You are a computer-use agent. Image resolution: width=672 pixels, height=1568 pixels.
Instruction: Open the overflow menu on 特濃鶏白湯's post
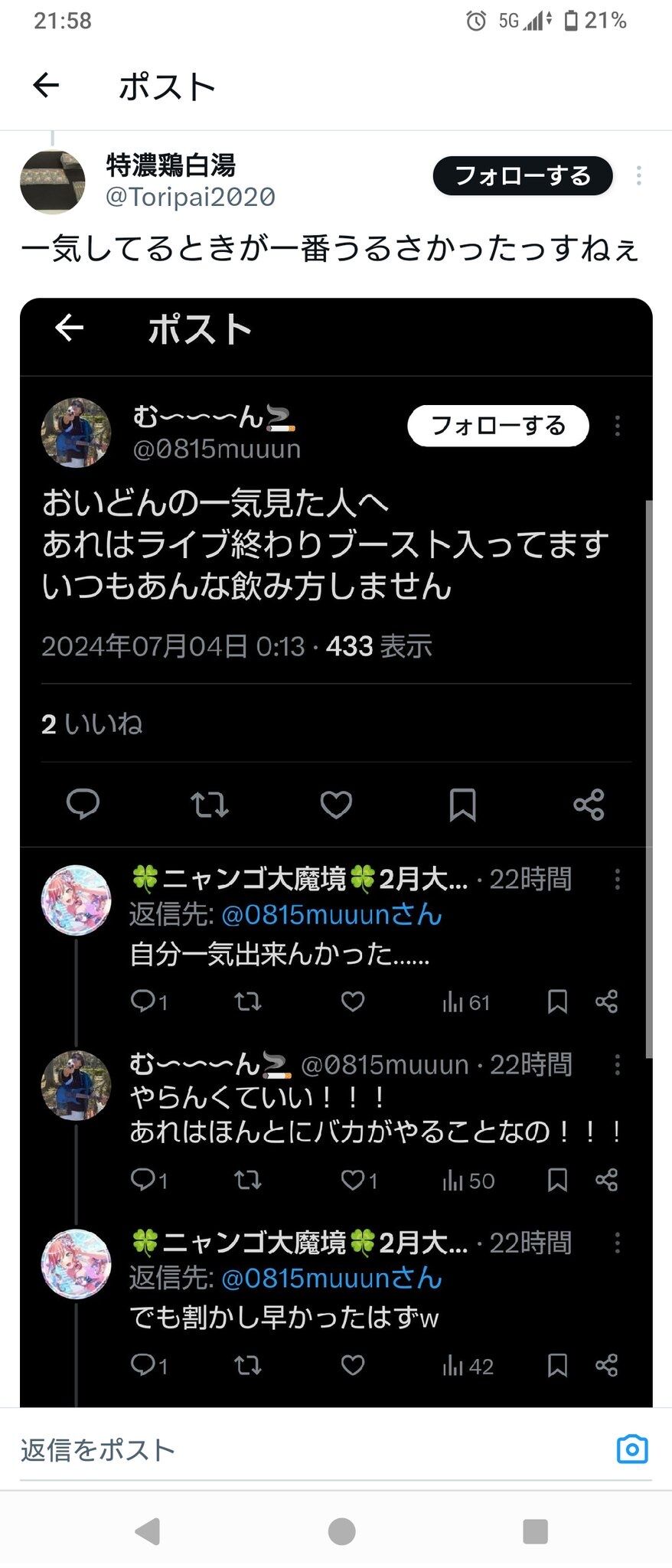pyautogui.click(x=638, y=176)
